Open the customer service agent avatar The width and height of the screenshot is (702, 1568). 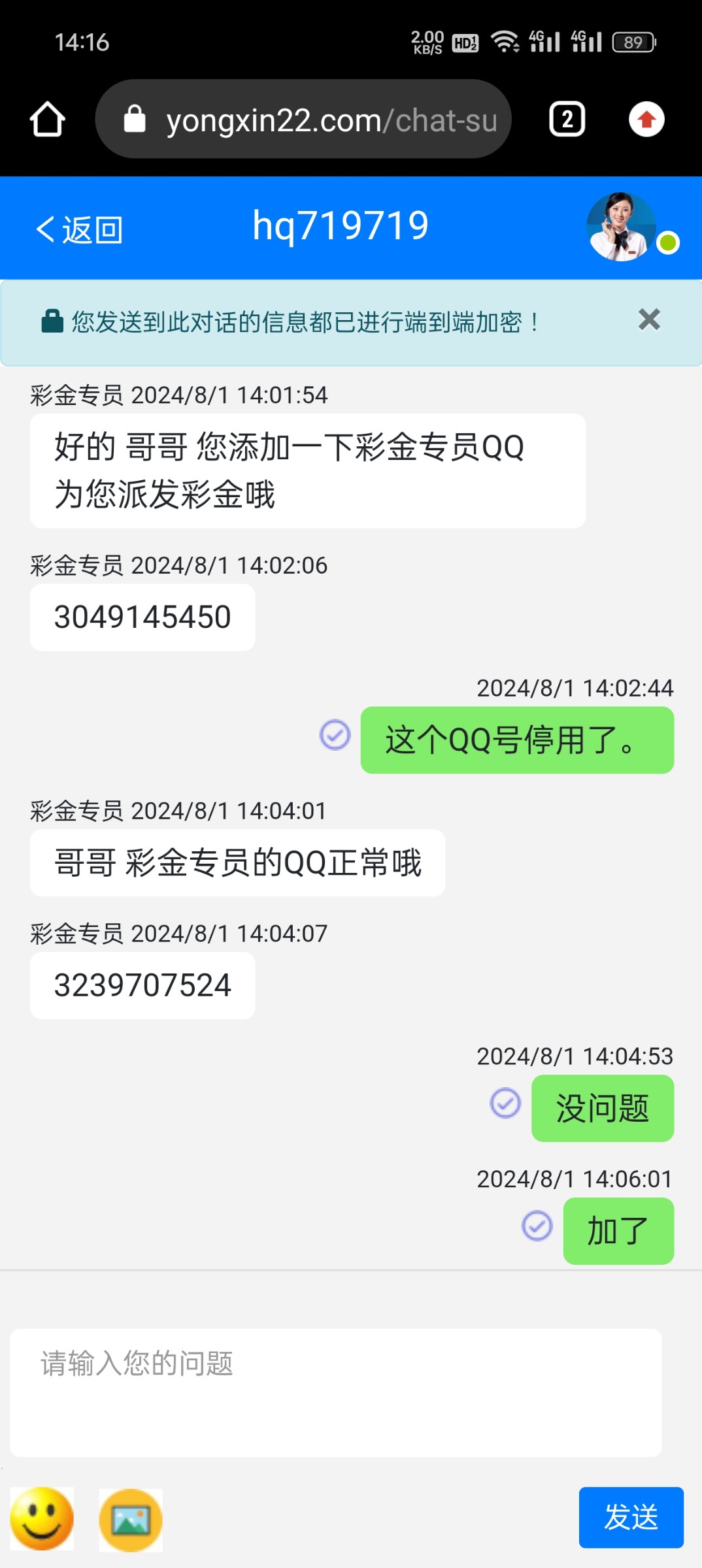(622, 227)
